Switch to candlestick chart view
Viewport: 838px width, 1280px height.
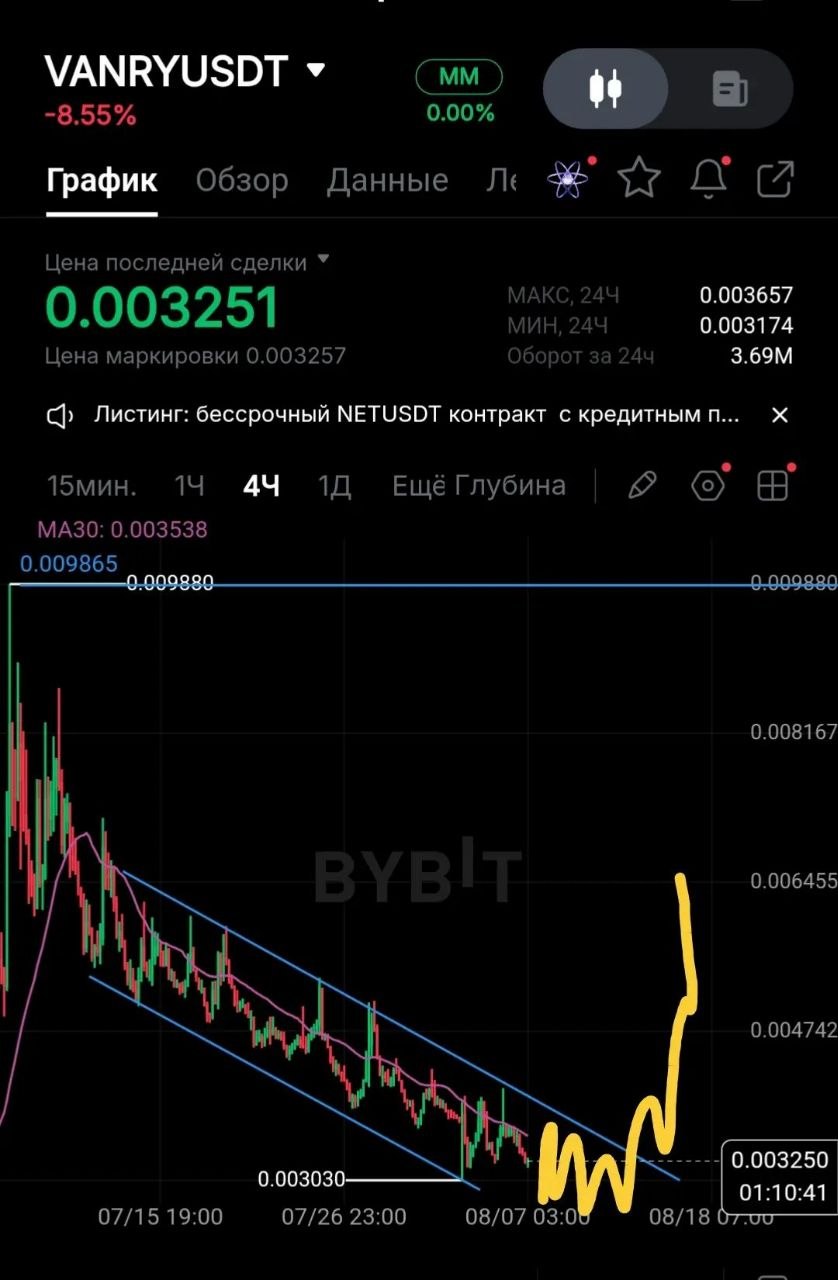pos(605,89)
